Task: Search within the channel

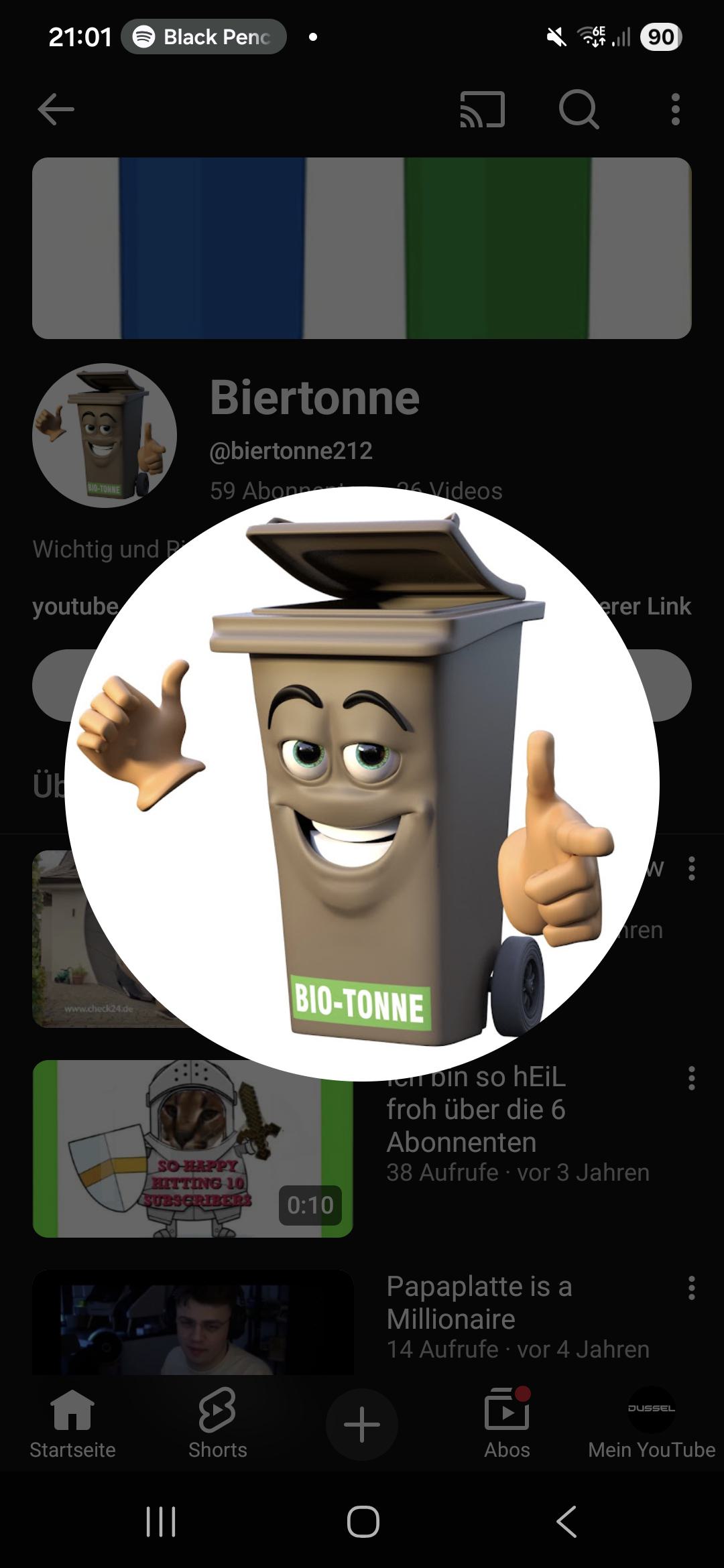Action: pyautogui.click(x=579, y=109)
